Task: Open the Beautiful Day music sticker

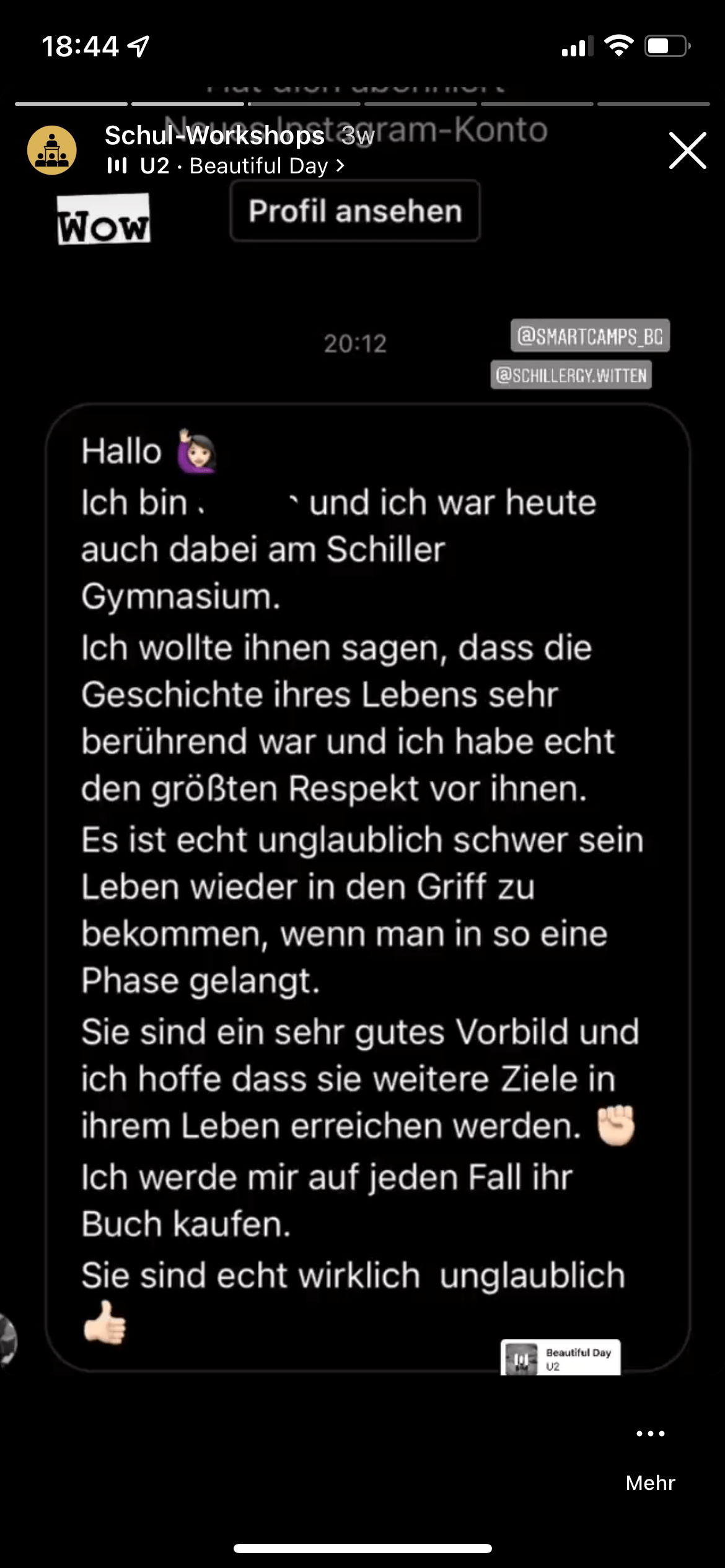Action: click(x=561, y=1359)
